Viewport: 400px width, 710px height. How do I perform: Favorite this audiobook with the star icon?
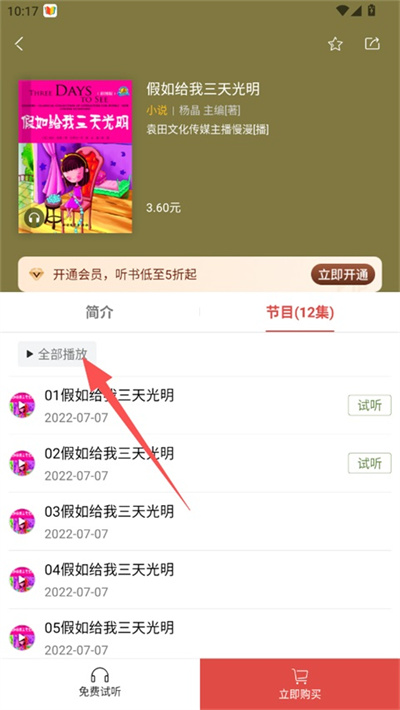click(335, 44)
